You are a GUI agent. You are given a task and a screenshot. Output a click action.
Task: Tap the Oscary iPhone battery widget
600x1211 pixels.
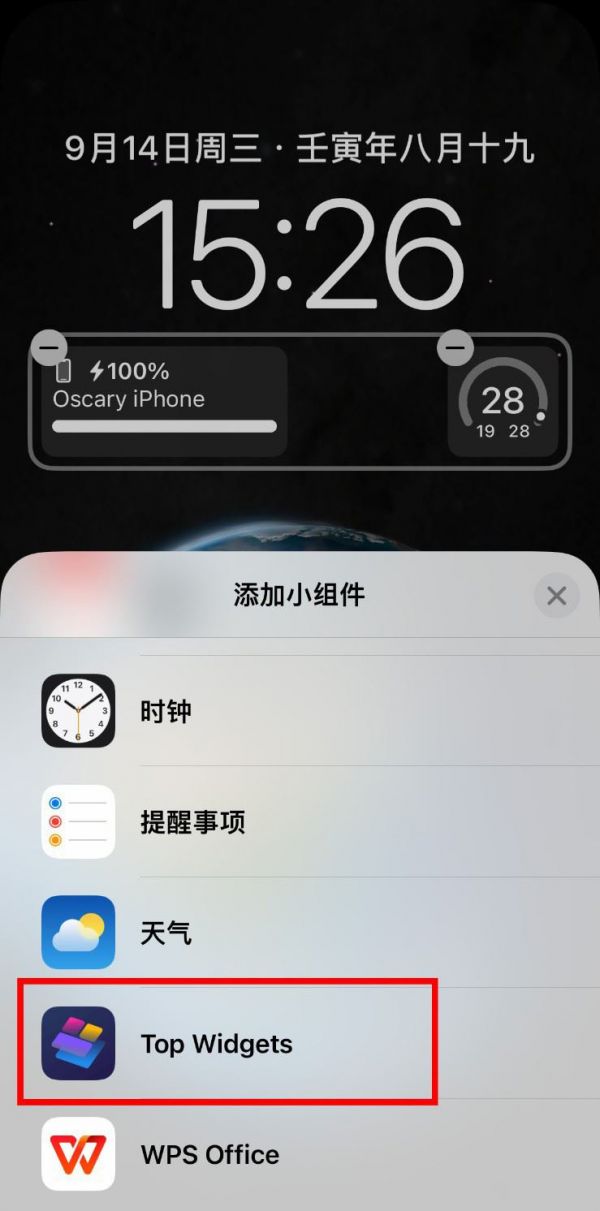[x=164, y=401]
